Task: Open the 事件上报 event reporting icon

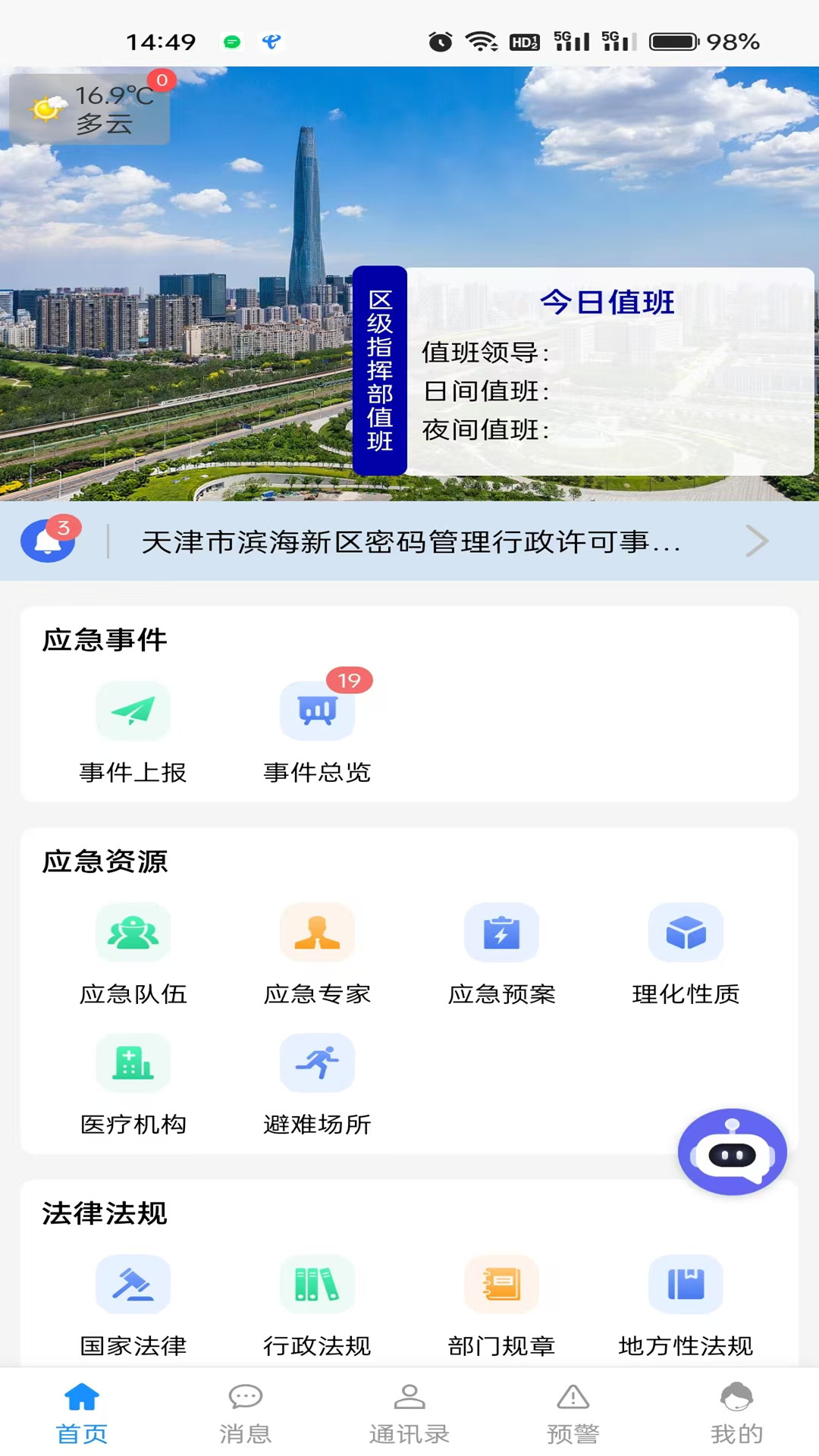Action: click(x=133, y=711)
